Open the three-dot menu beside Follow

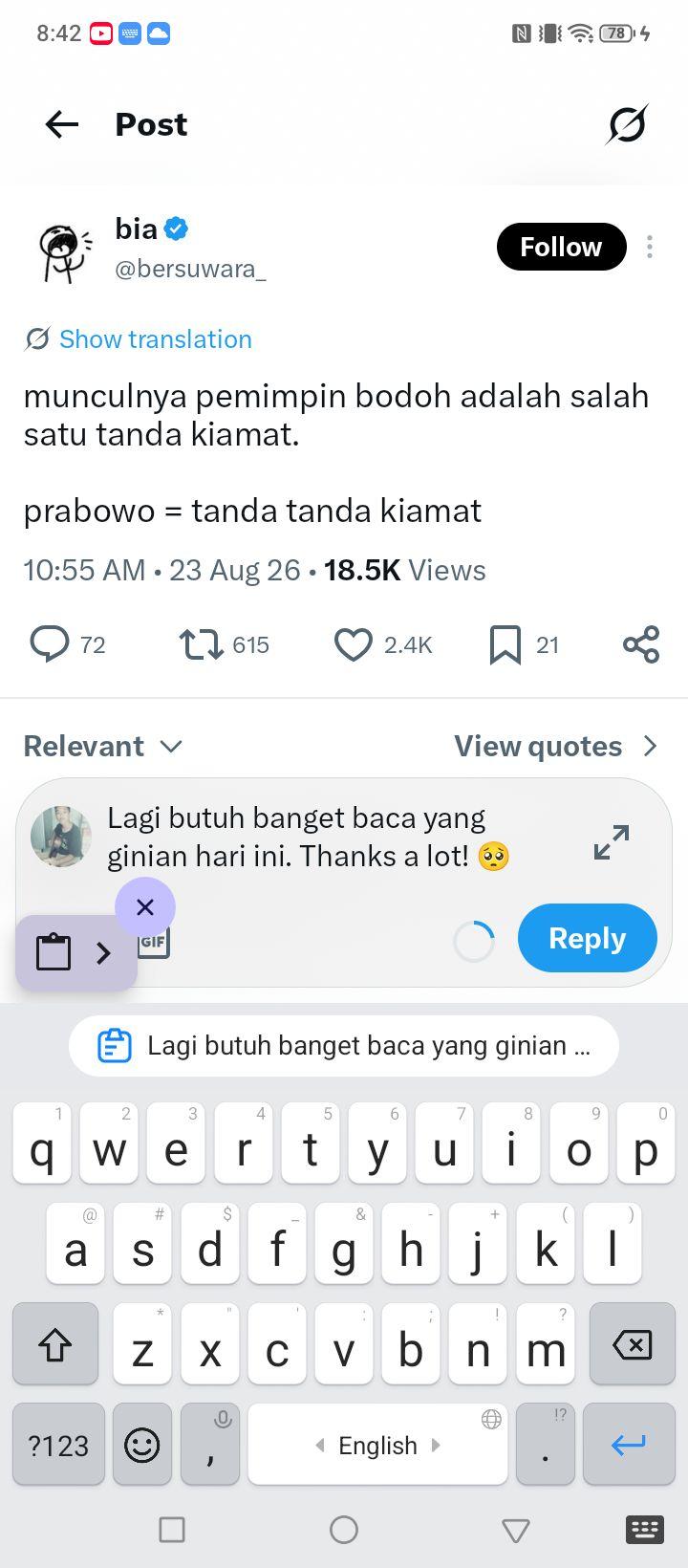click(x=650, y=247)
